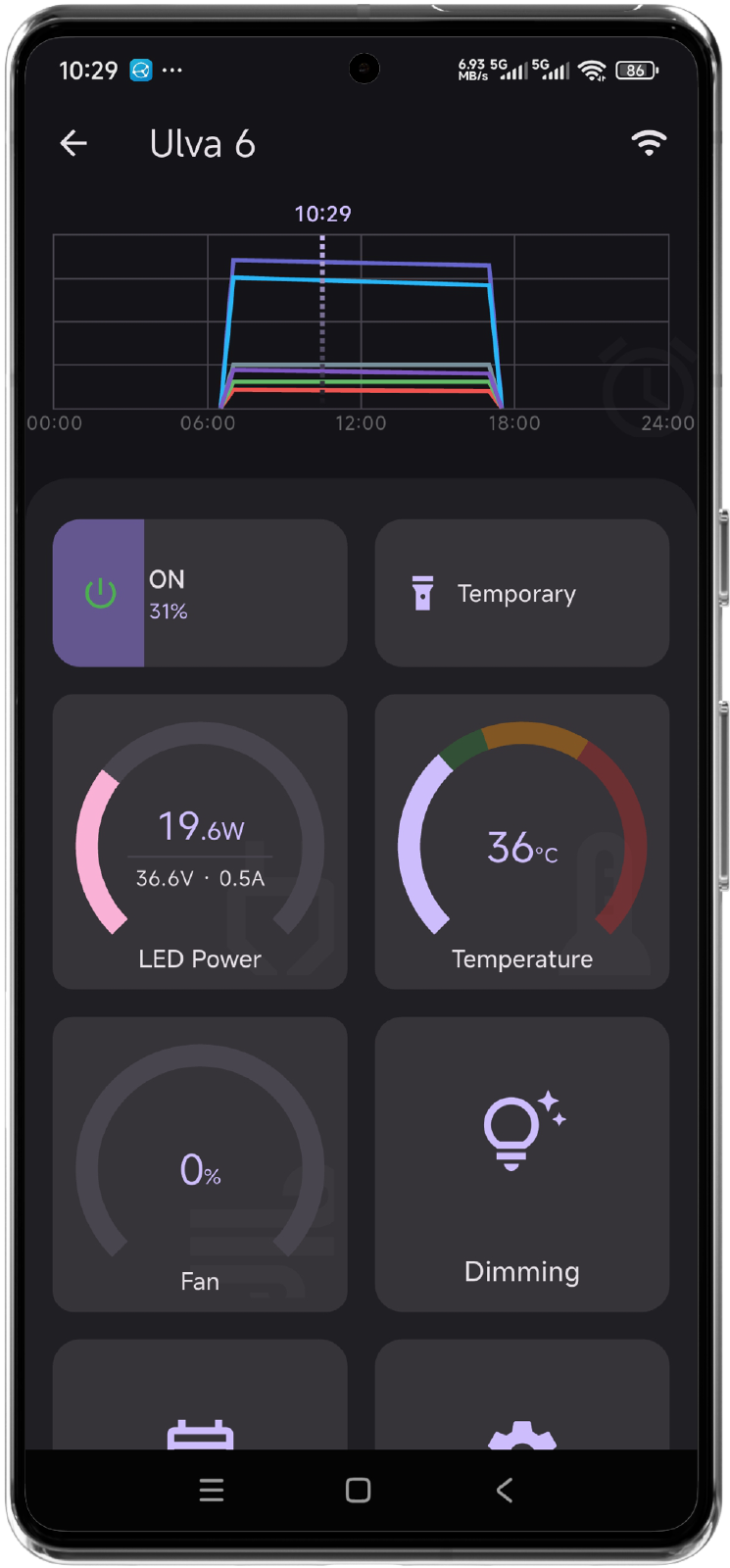Open the system recent apps view

(212, 1491)
